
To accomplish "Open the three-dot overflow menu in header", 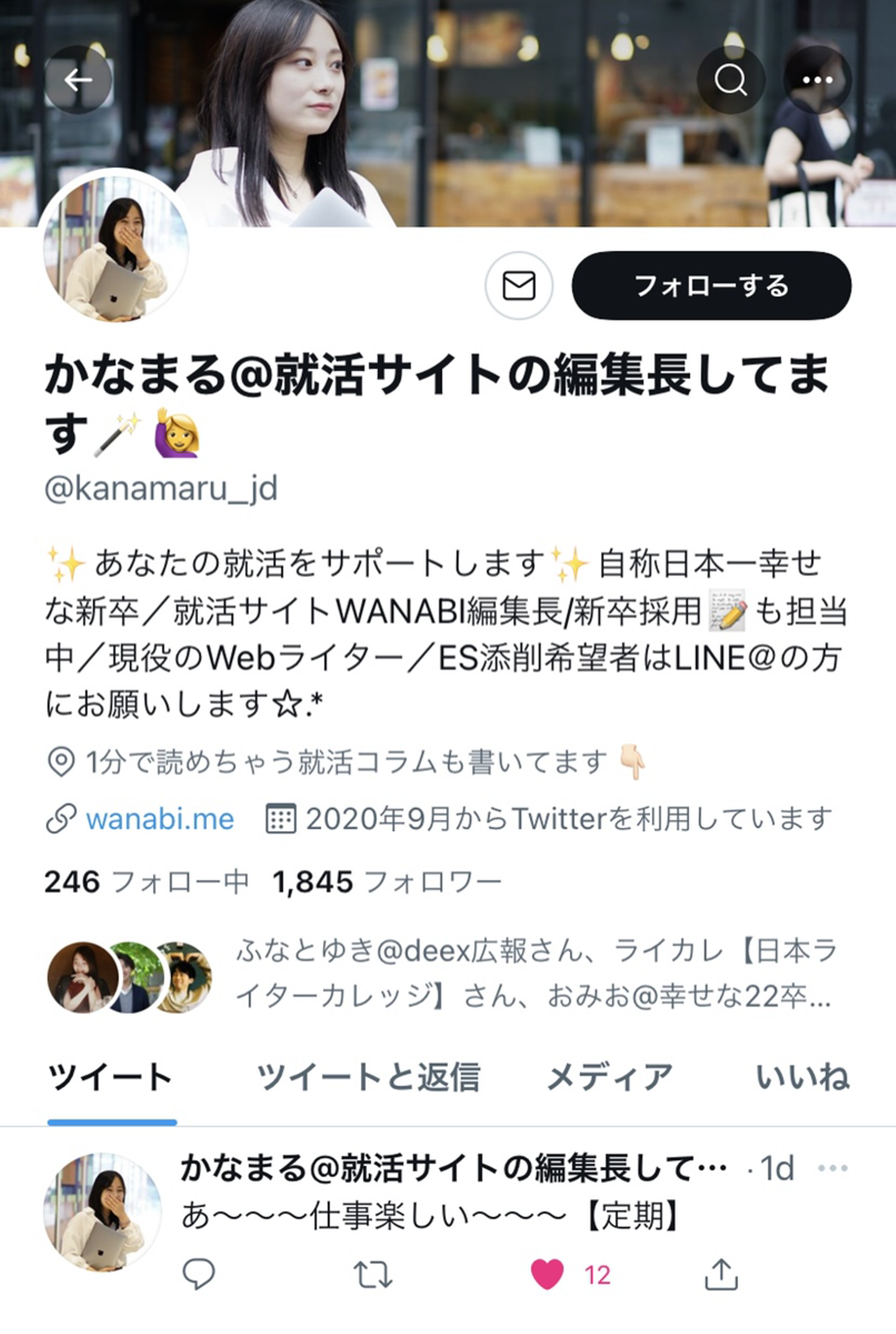I will click(x=817, y=80).
